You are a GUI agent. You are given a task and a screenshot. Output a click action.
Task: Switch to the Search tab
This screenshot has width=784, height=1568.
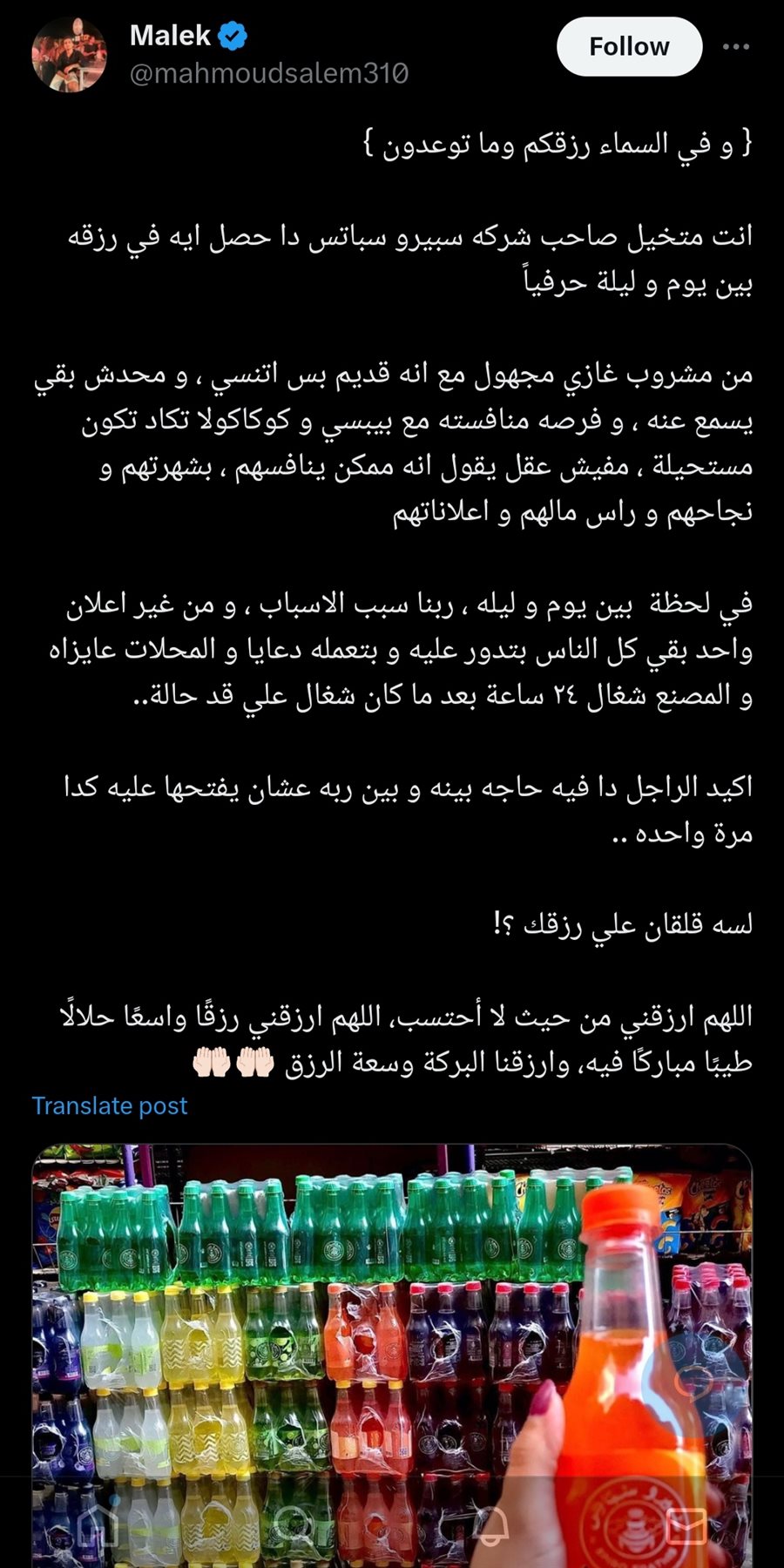294,1524
